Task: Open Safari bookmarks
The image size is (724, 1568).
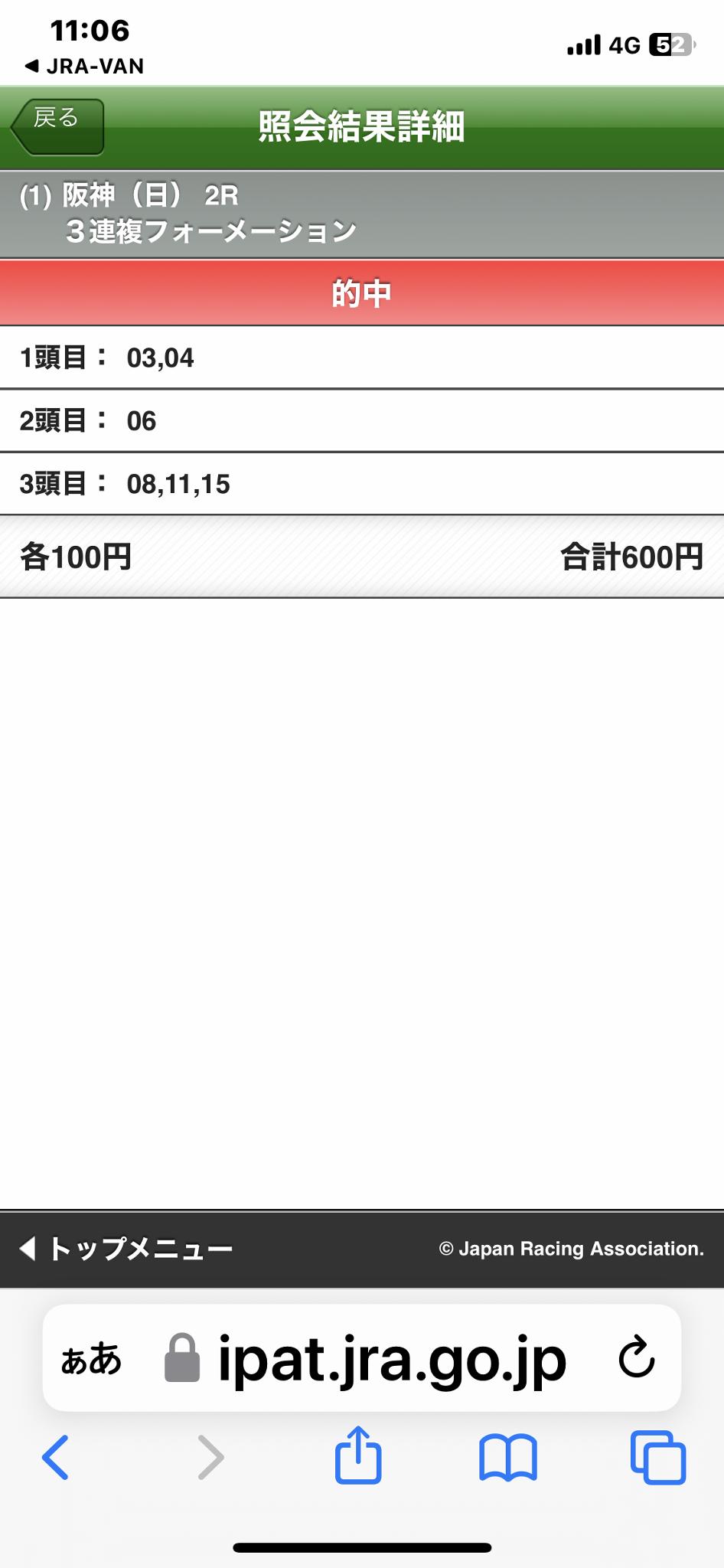Action: click(507, 1456)
